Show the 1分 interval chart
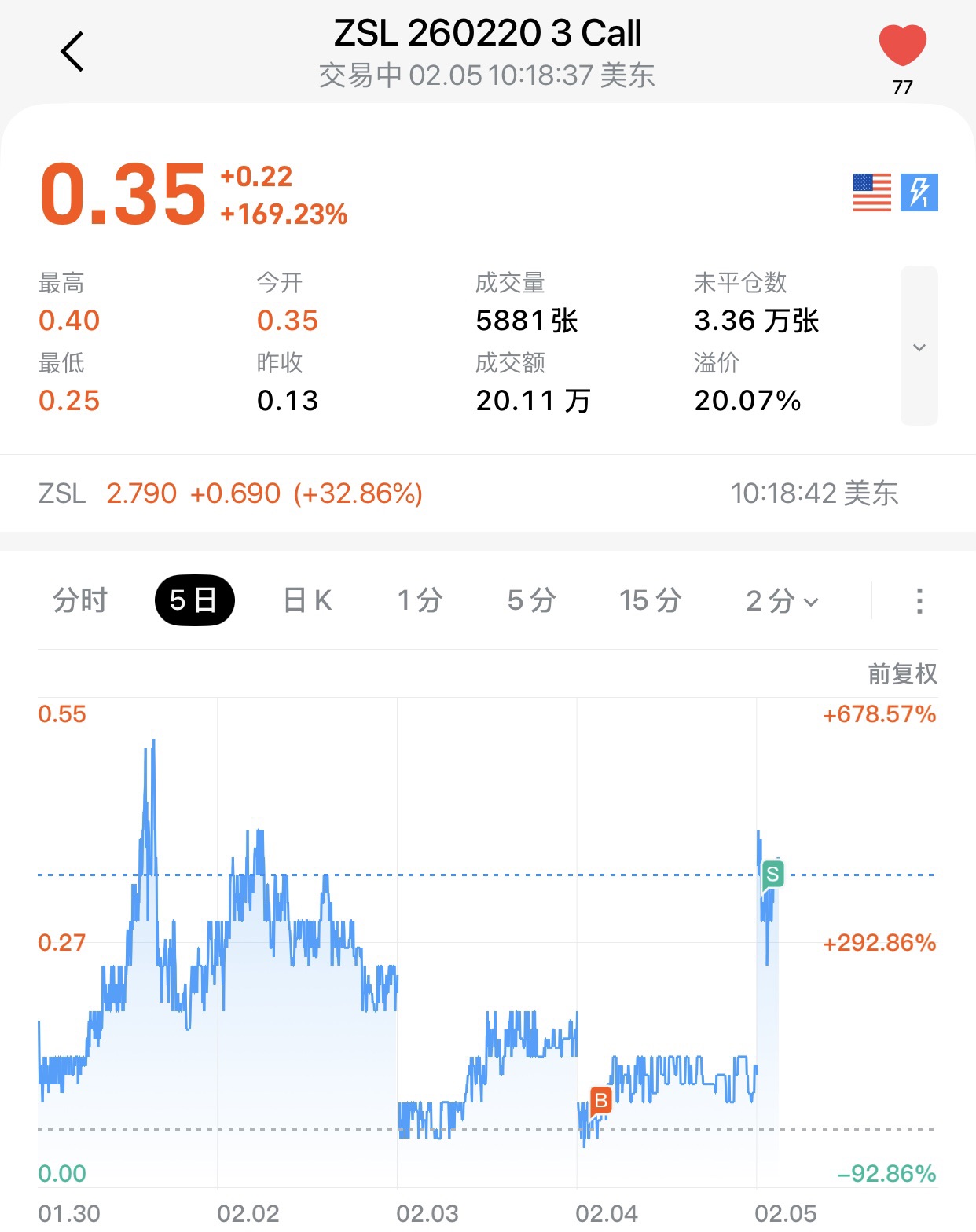The image size is (976, 1232). 420,600
